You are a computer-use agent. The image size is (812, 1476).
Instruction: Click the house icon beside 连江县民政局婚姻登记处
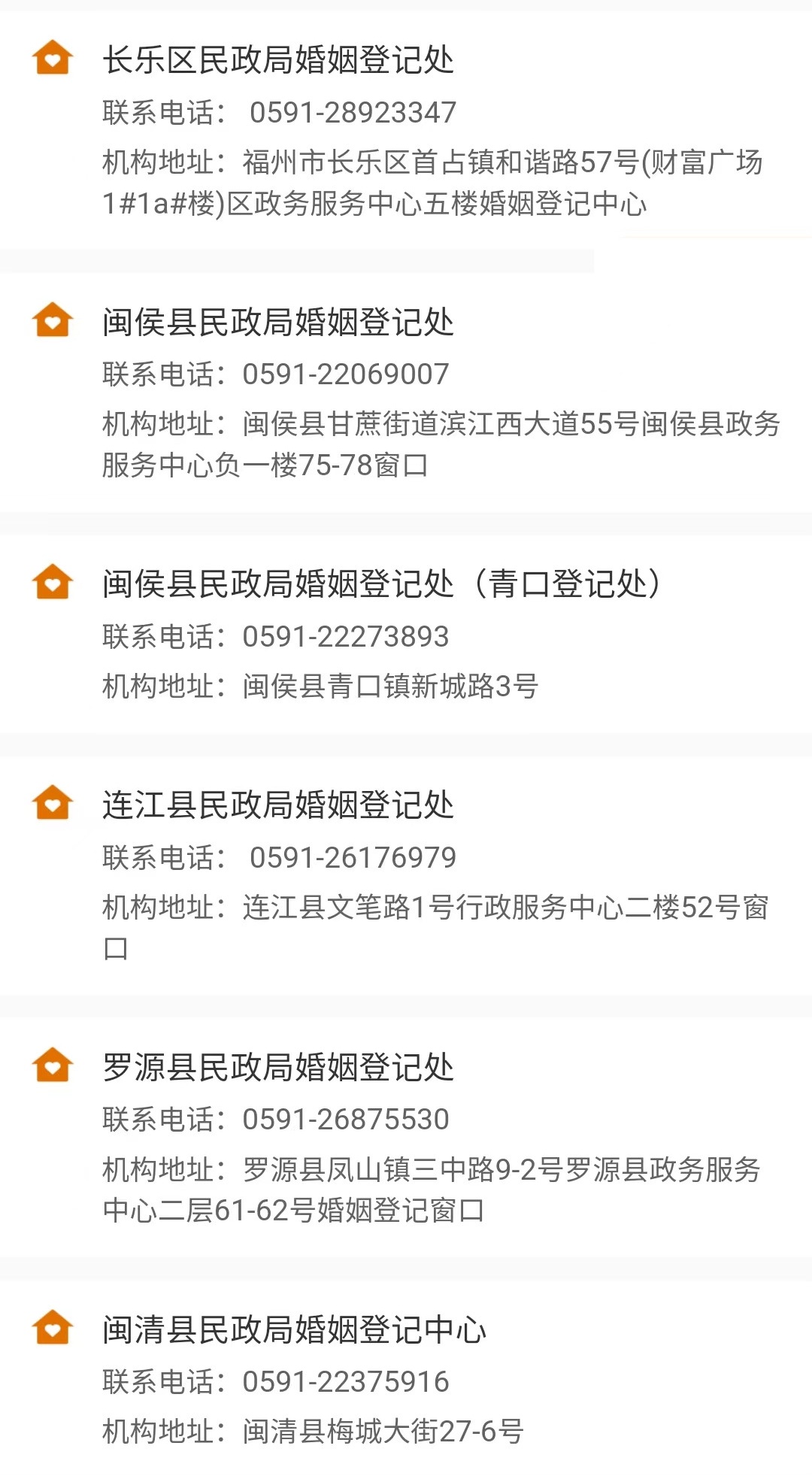52,804
